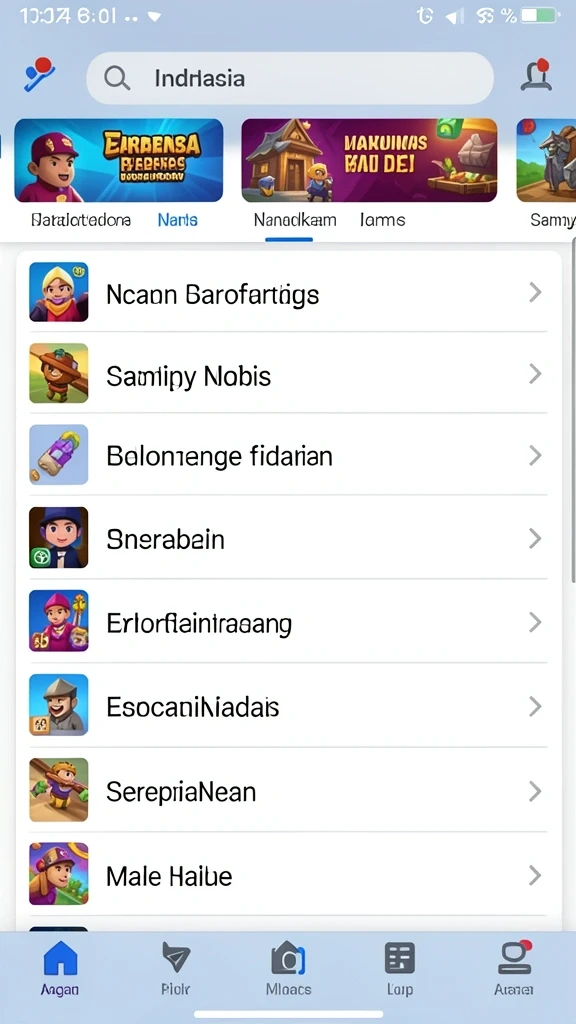The width and height of the screenshot is (576, 1024).
Task: Open the Mloacs bottom tab
Action: coord(289,968)
